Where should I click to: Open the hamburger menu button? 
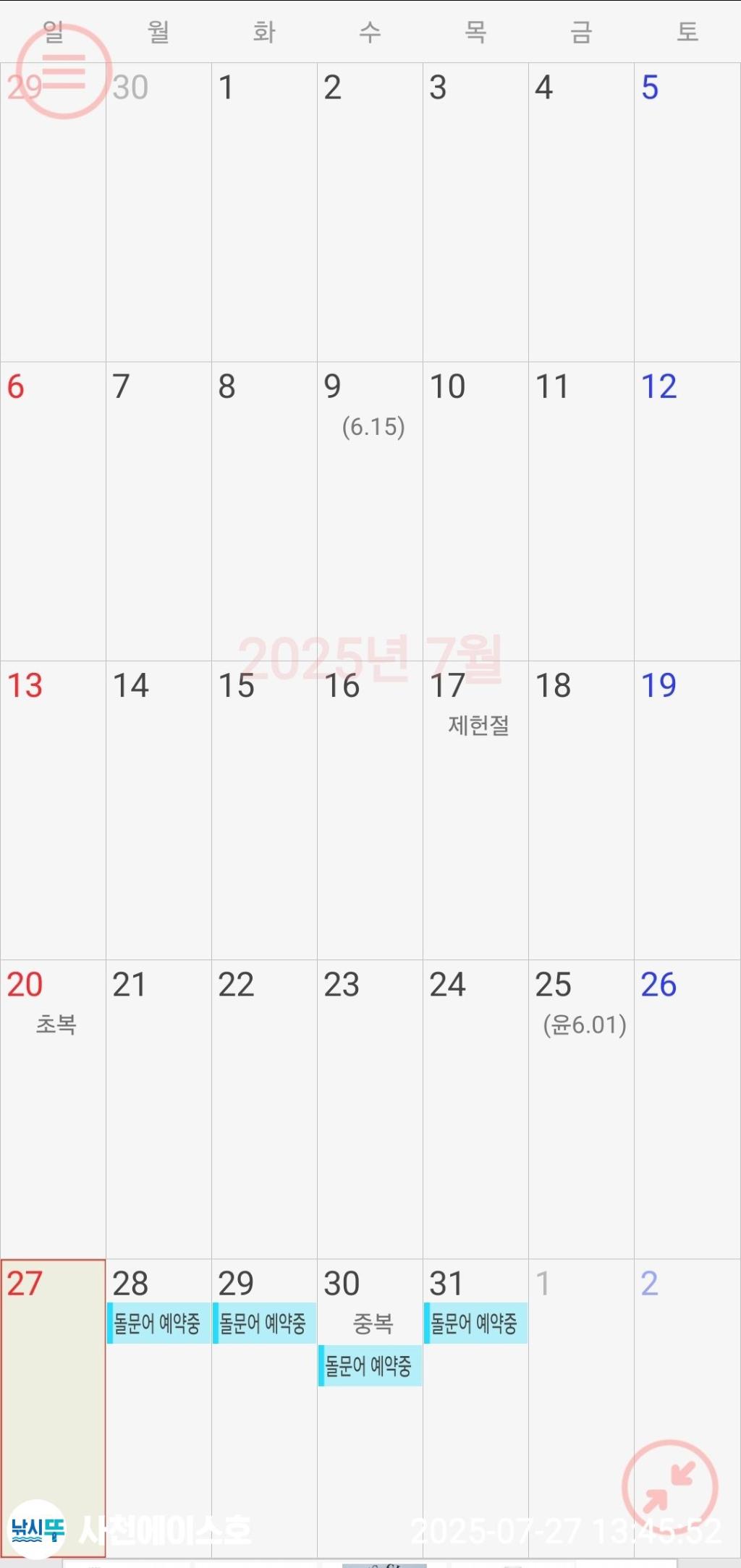click(x=64, y=71)
